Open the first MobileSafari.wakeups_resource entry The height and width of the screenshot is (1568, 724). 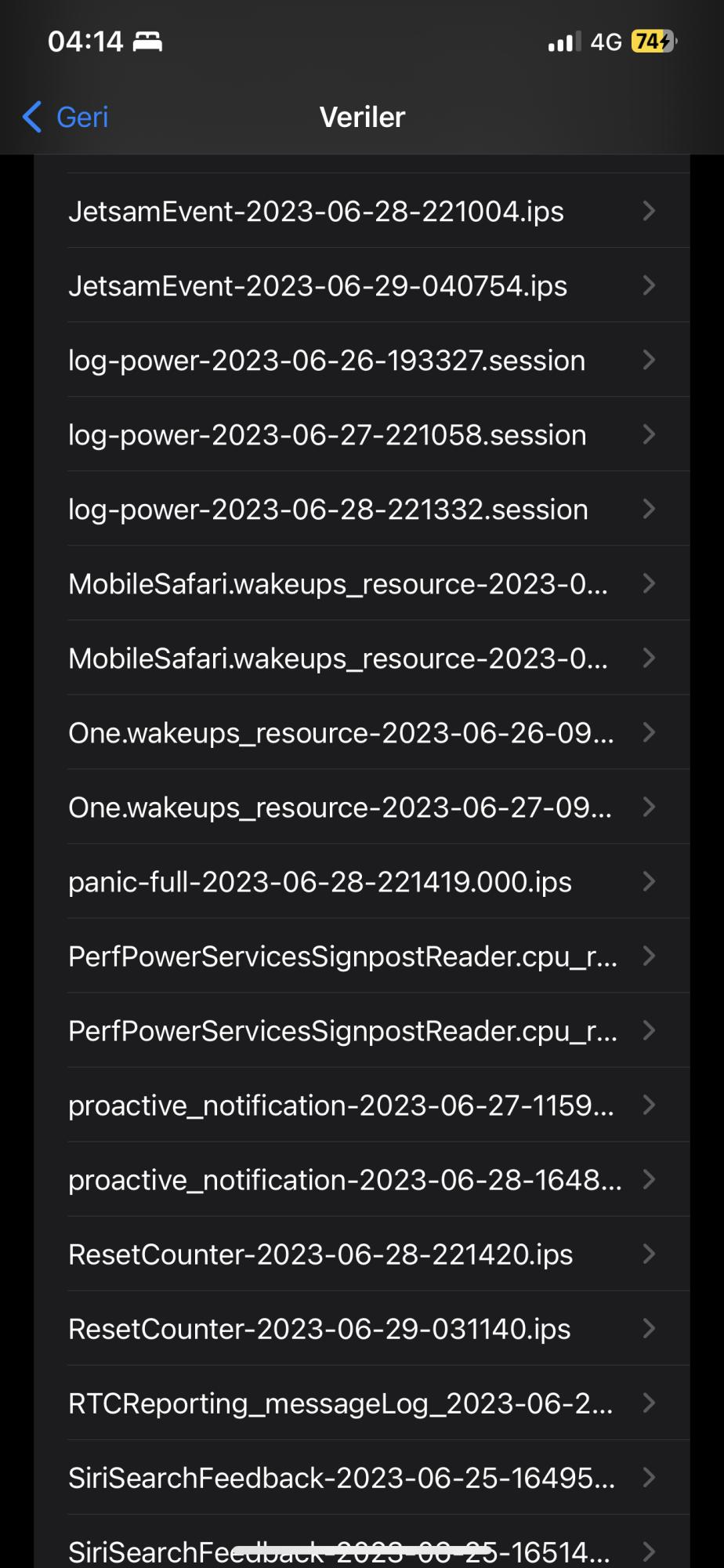click(338, 583)
